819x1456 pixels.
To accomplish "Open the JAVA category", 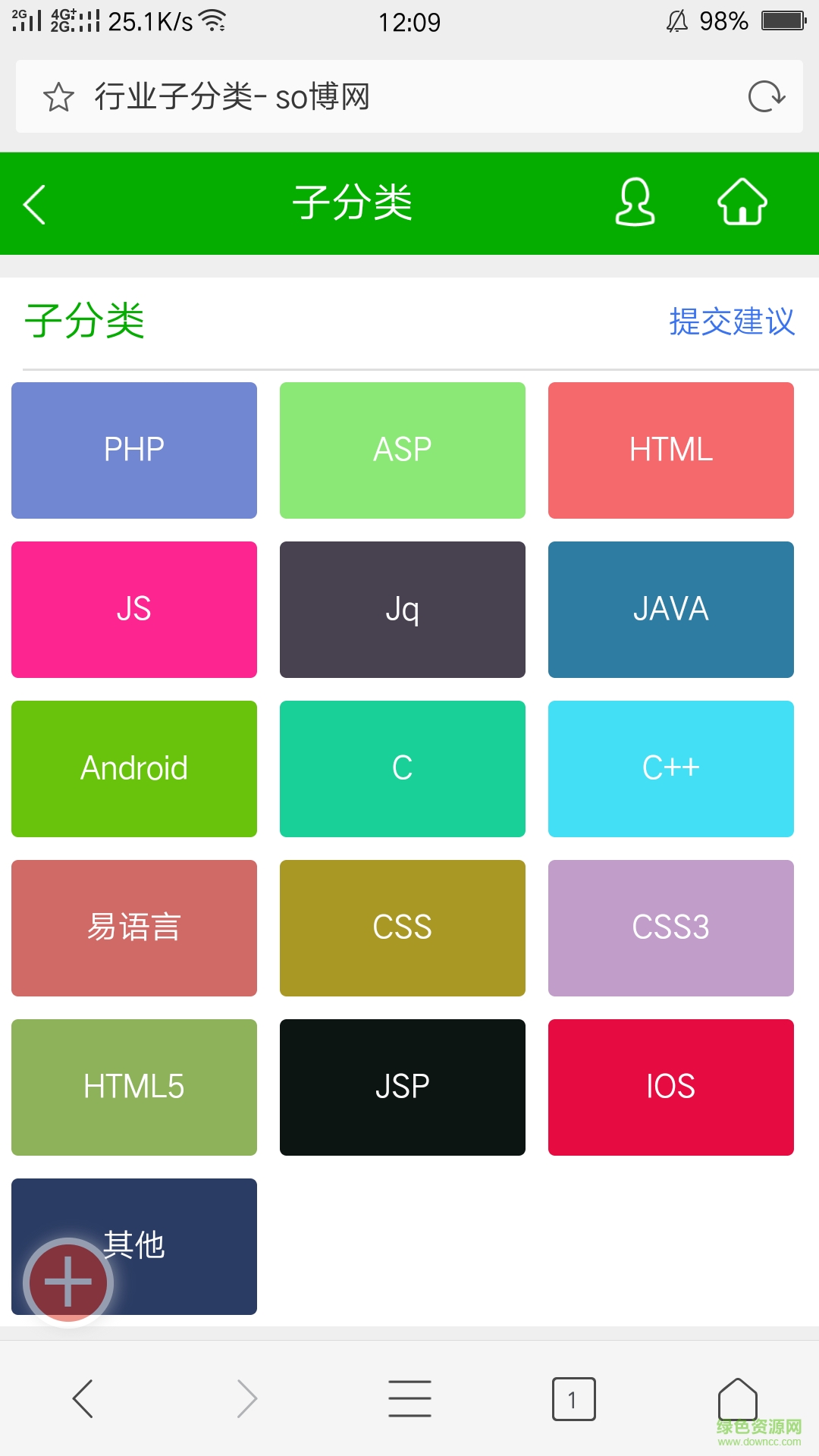I will click(670, 609).
